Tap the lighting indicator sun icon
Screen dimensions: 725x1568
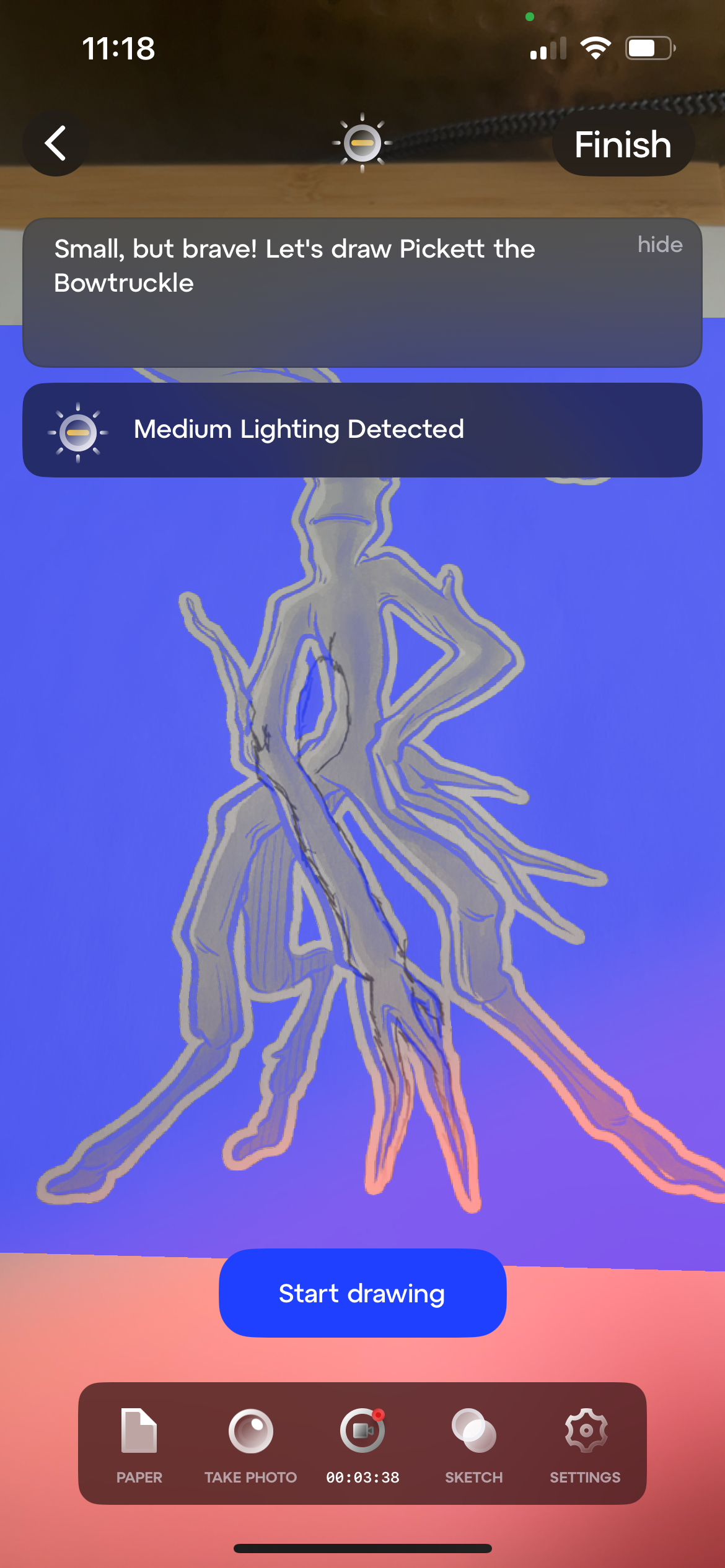click(x=362, y=143)
